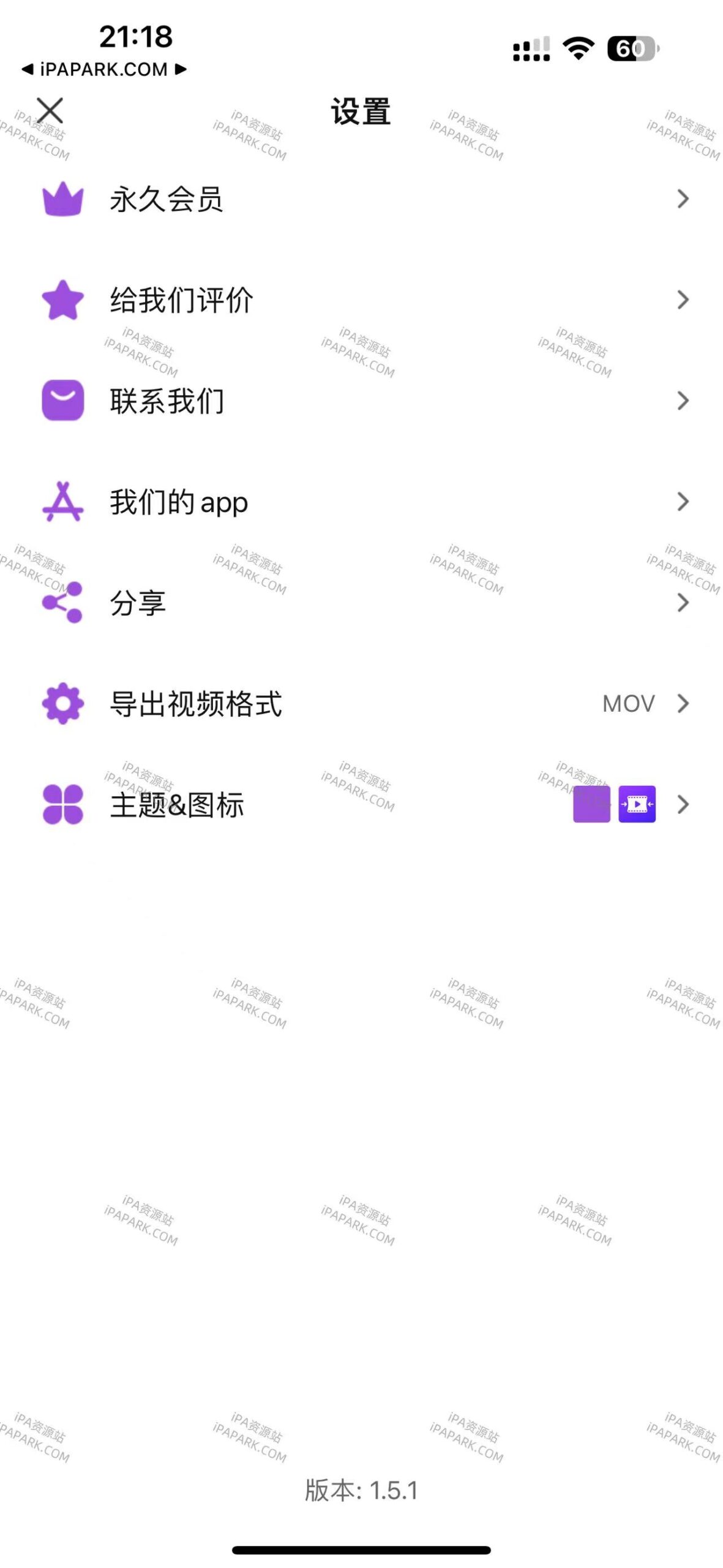
Task: Click the iPAPARK.COM breadcrumb at top
Action: point(103,69)
